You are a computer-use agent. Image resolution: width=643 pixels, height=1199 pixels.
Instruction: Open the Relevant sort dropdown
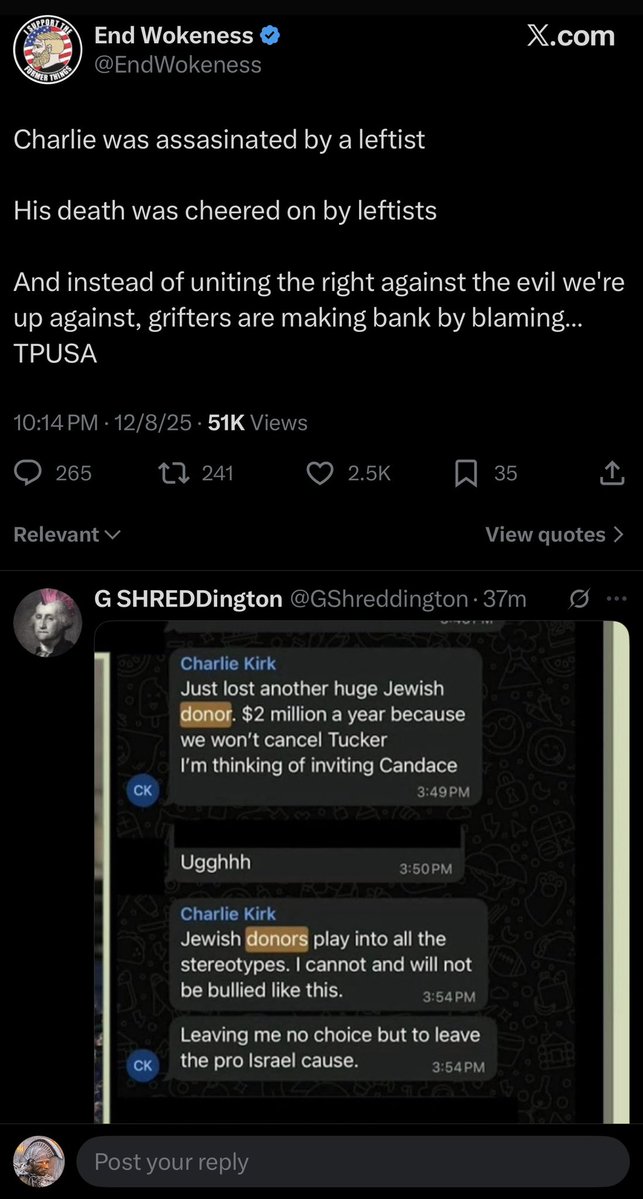pyautogui.click(x=66, y=534)
